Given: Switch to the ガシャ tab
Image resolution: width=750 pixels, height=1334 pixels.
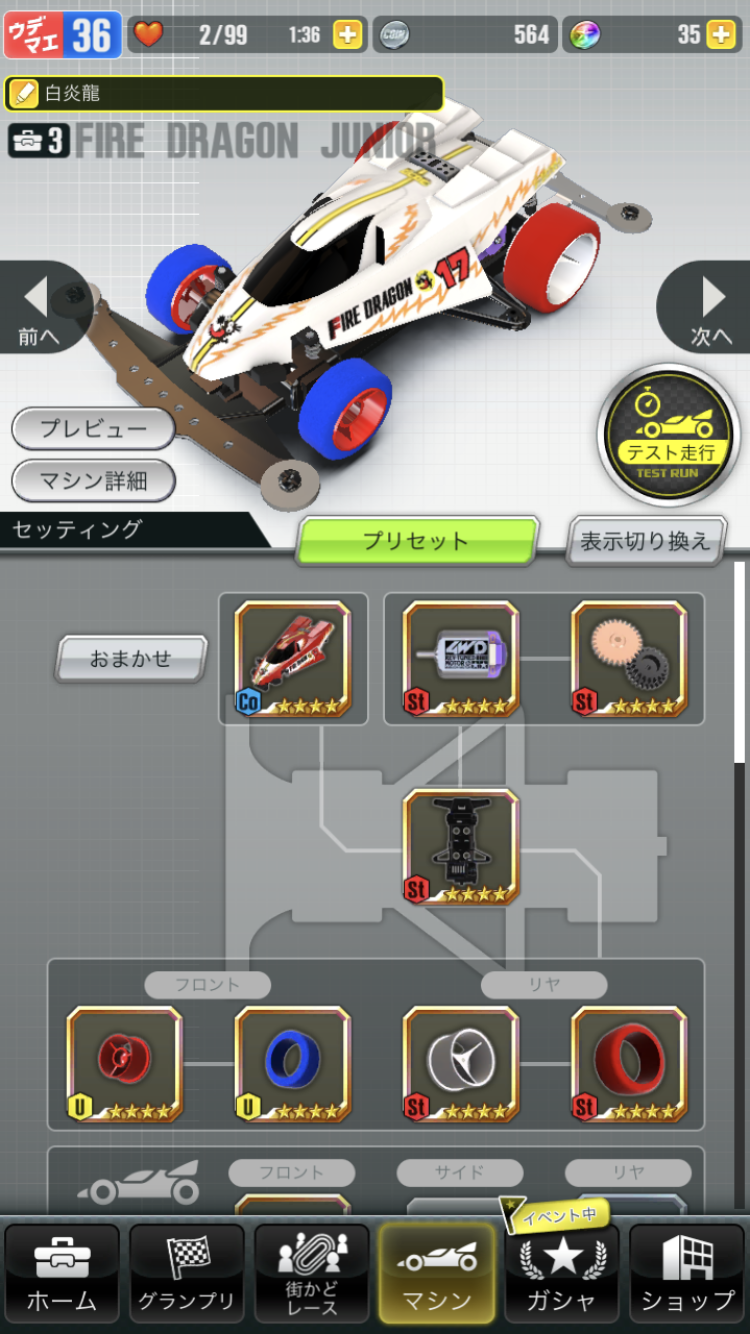Looking at the screenshot, I should point(562,1274).
